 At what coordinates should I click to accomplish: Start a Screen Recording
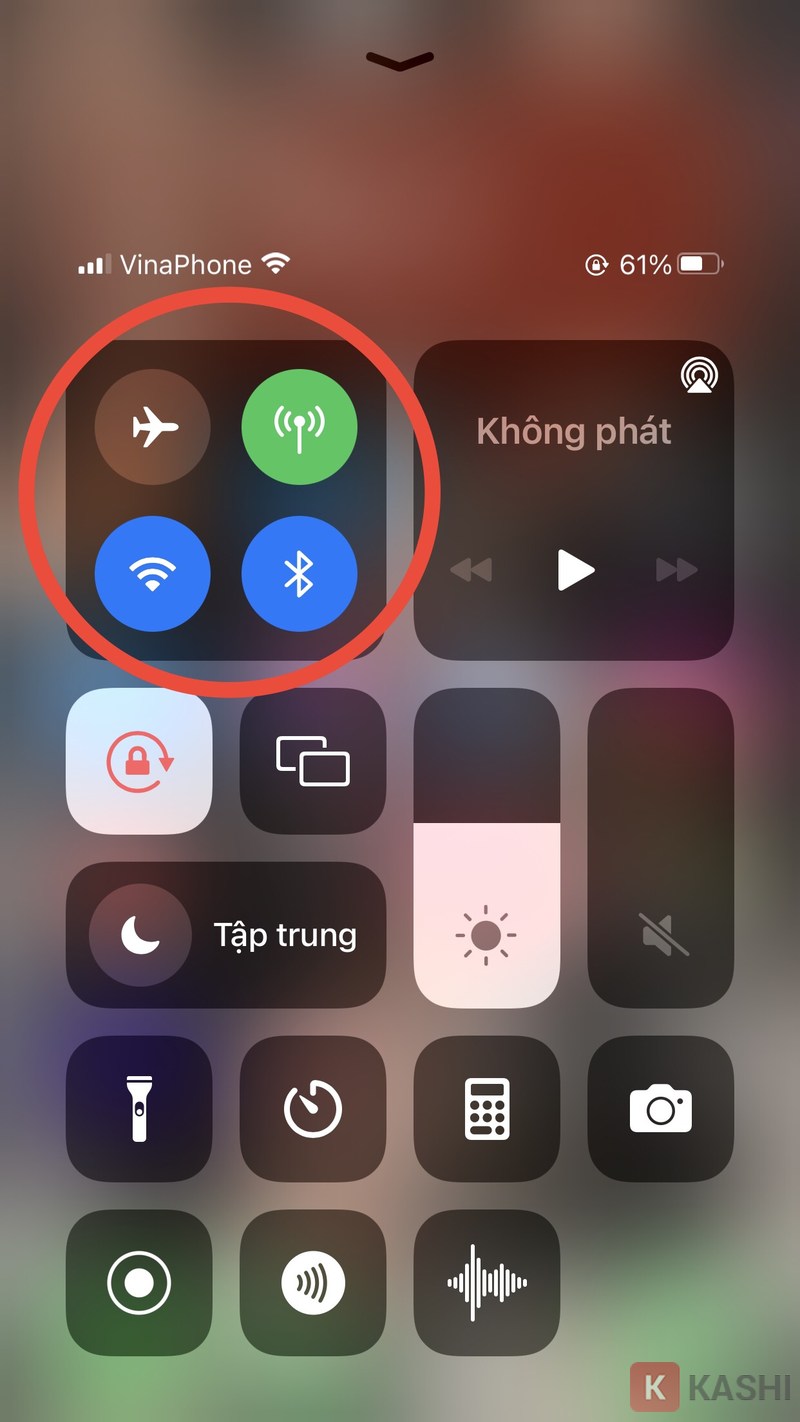(139, 1283)
